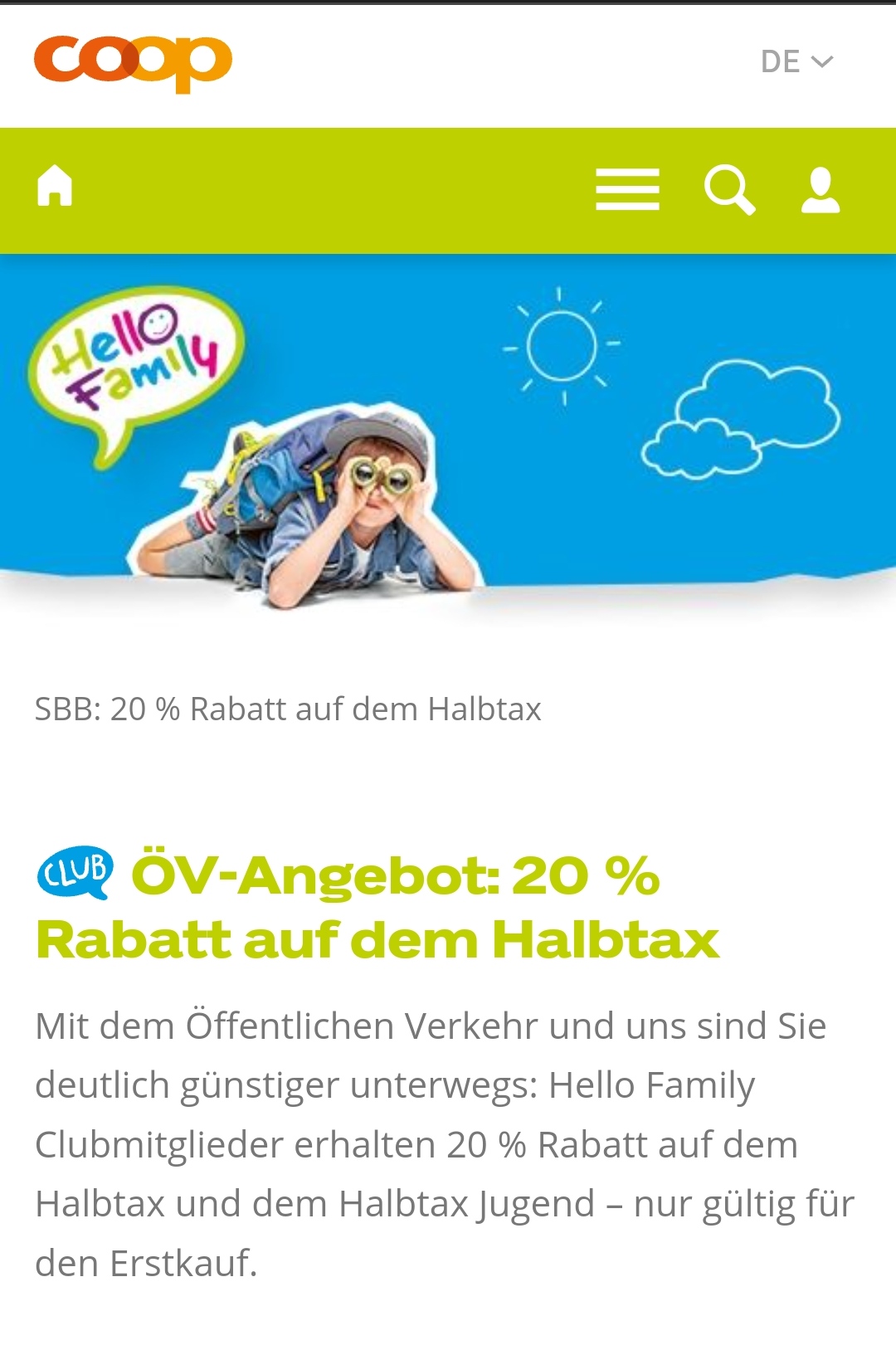896x1350 pixels.
Task: Tap the Coop logo
Action: [x=133, y=63]
